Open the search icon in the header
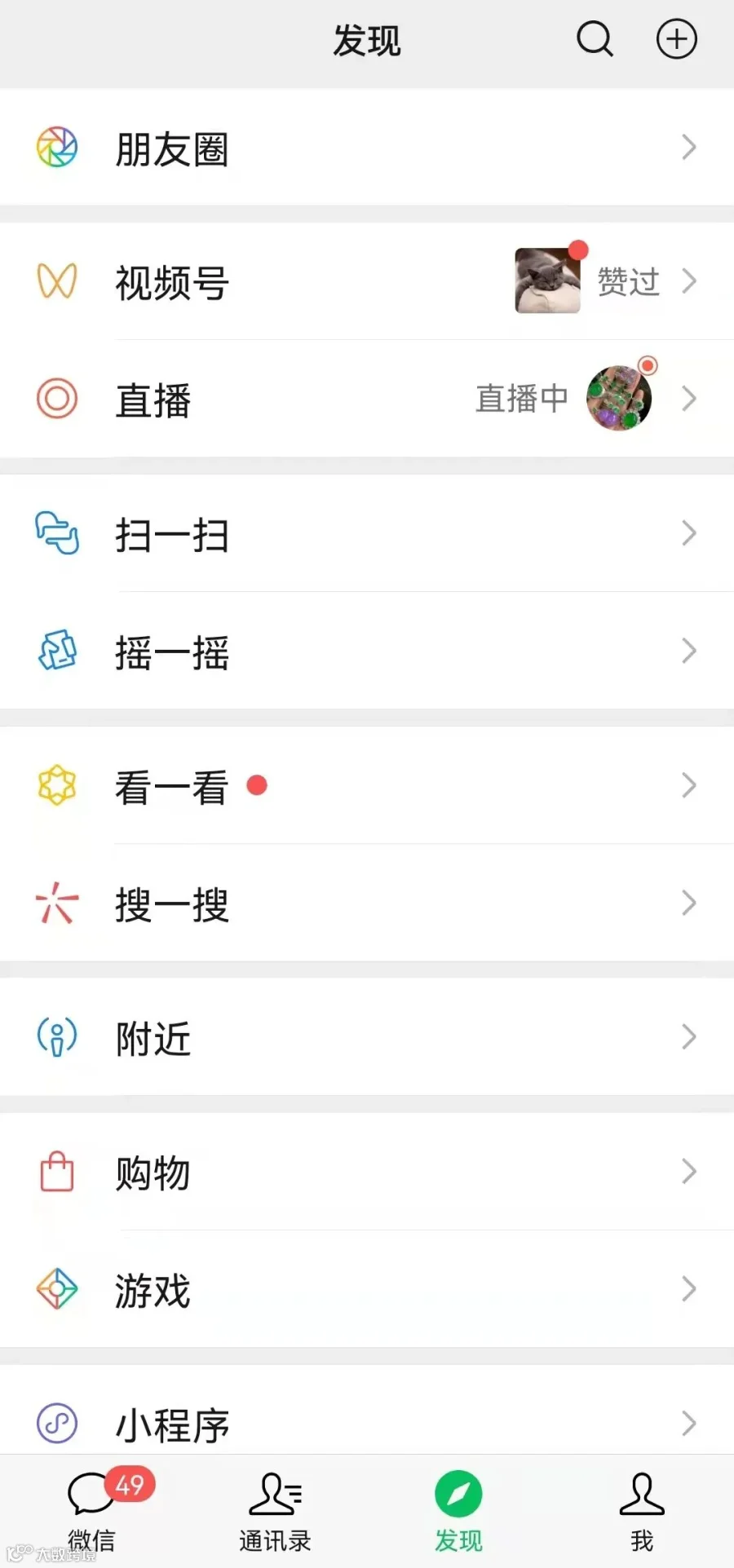Screen dimensions: 734x1568 tap(595, 39)
